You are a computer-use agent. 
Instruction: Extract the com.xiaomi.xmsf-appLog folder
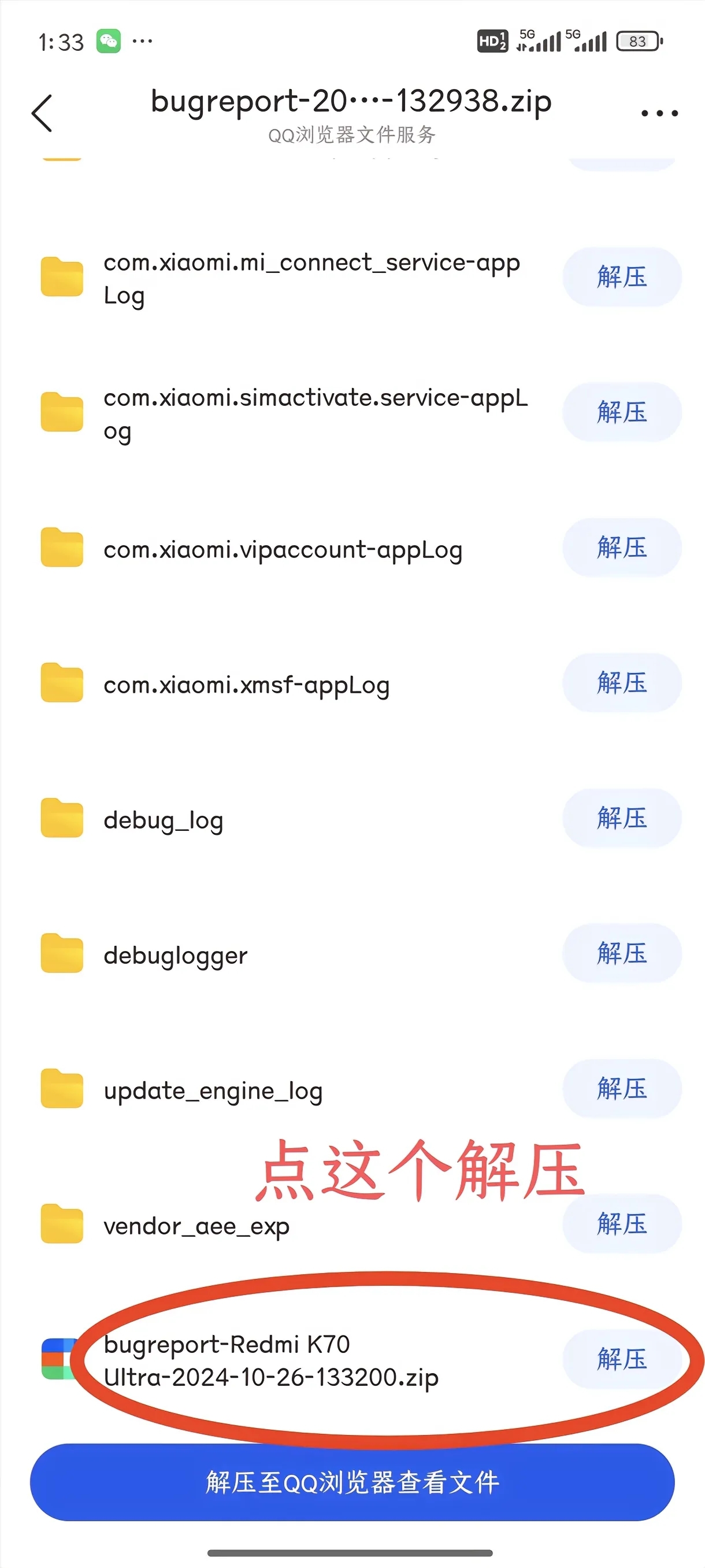coord(621,682)
